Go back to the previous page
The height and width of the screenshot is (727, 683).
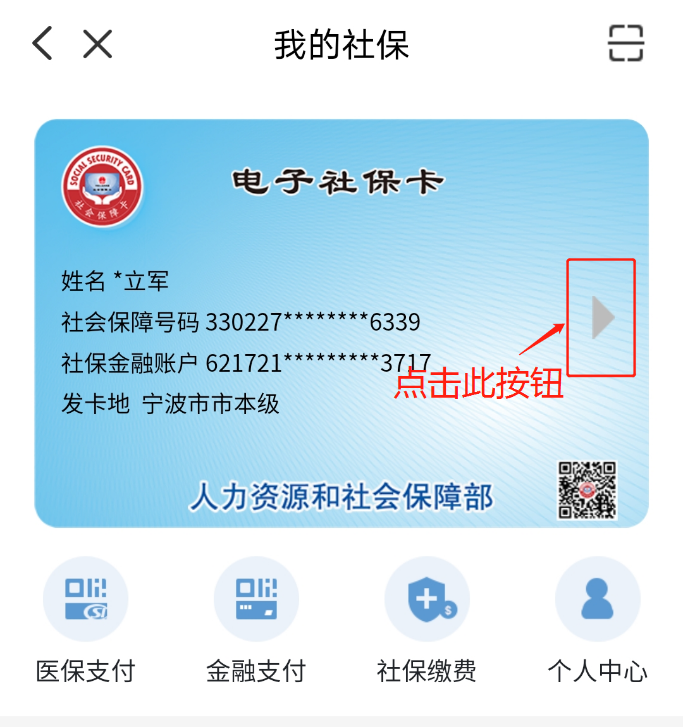point(42,44)
